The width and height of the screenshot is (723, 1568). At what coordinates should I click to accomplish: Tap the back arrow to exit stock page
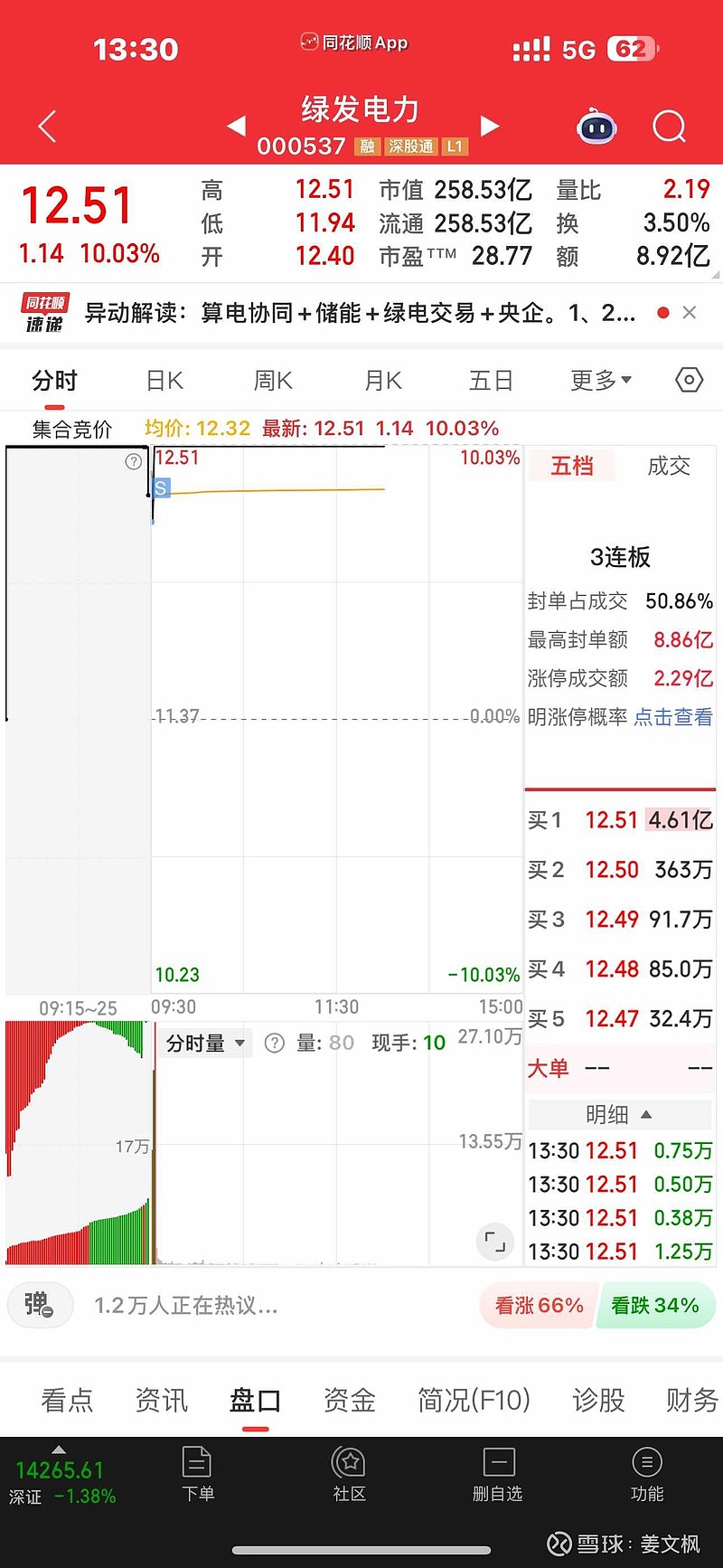[x=46, y=127]
